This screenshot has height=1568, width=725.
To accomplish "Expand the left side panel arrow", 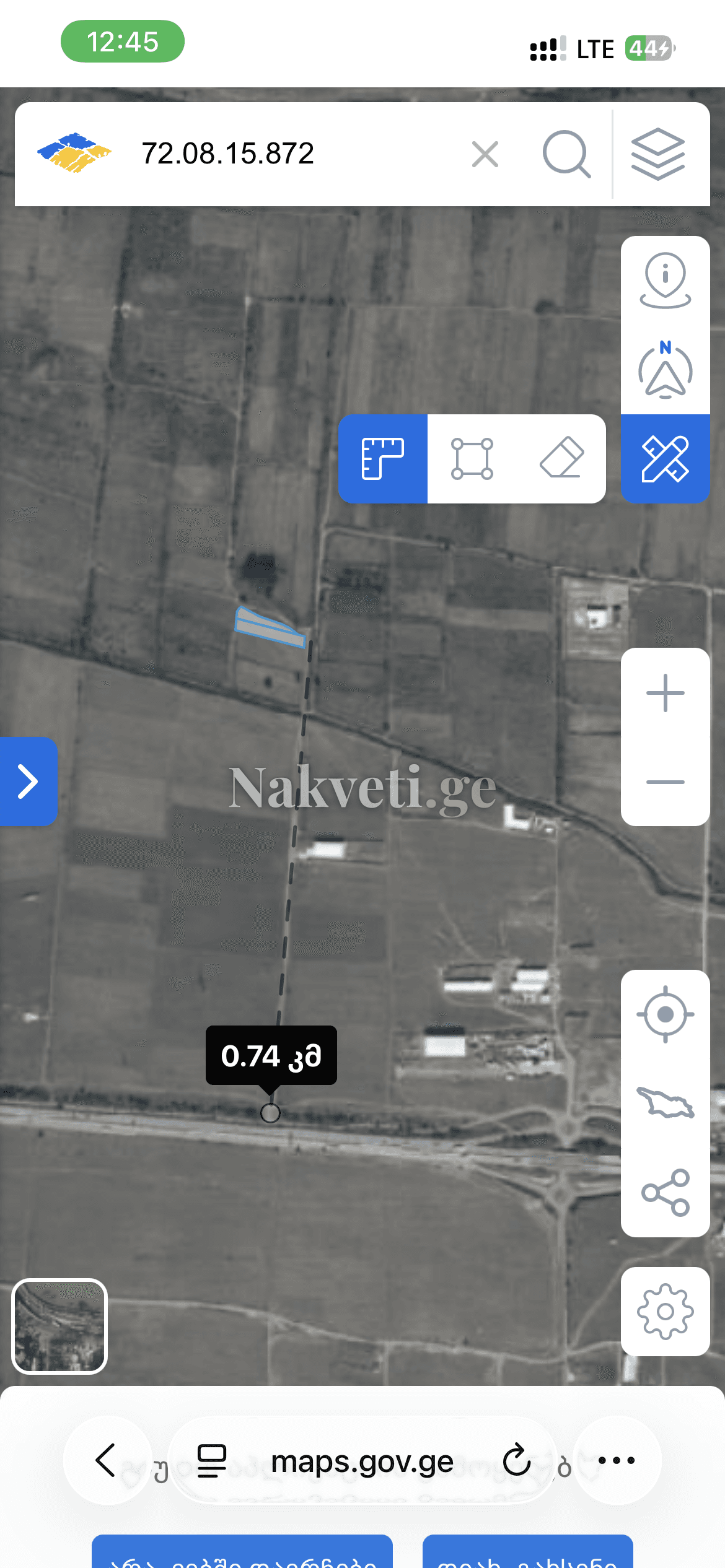I will point(29,782).
